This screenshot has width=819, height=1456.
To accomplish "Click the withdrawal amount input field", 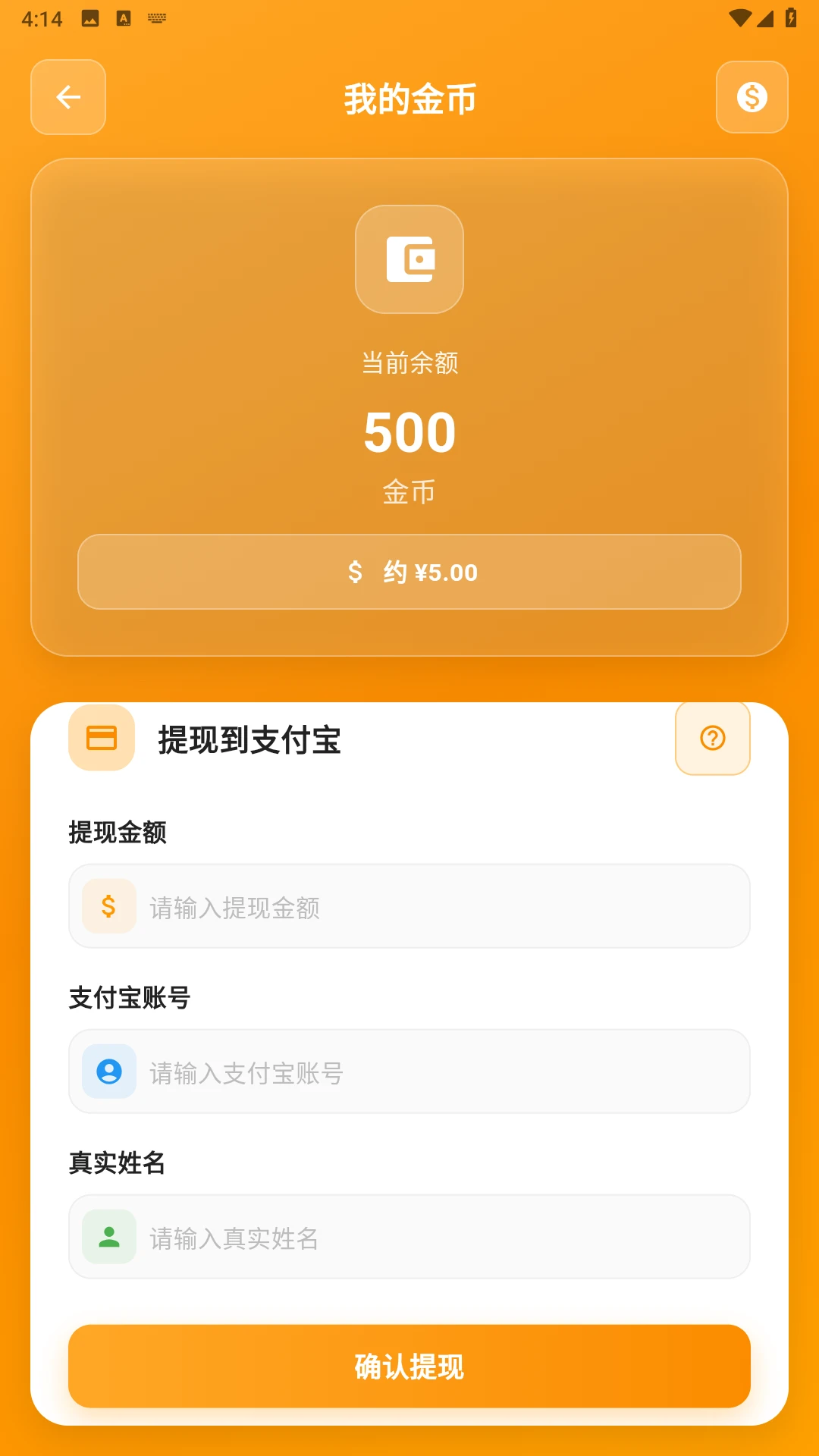I will click(x=409, y=905).
